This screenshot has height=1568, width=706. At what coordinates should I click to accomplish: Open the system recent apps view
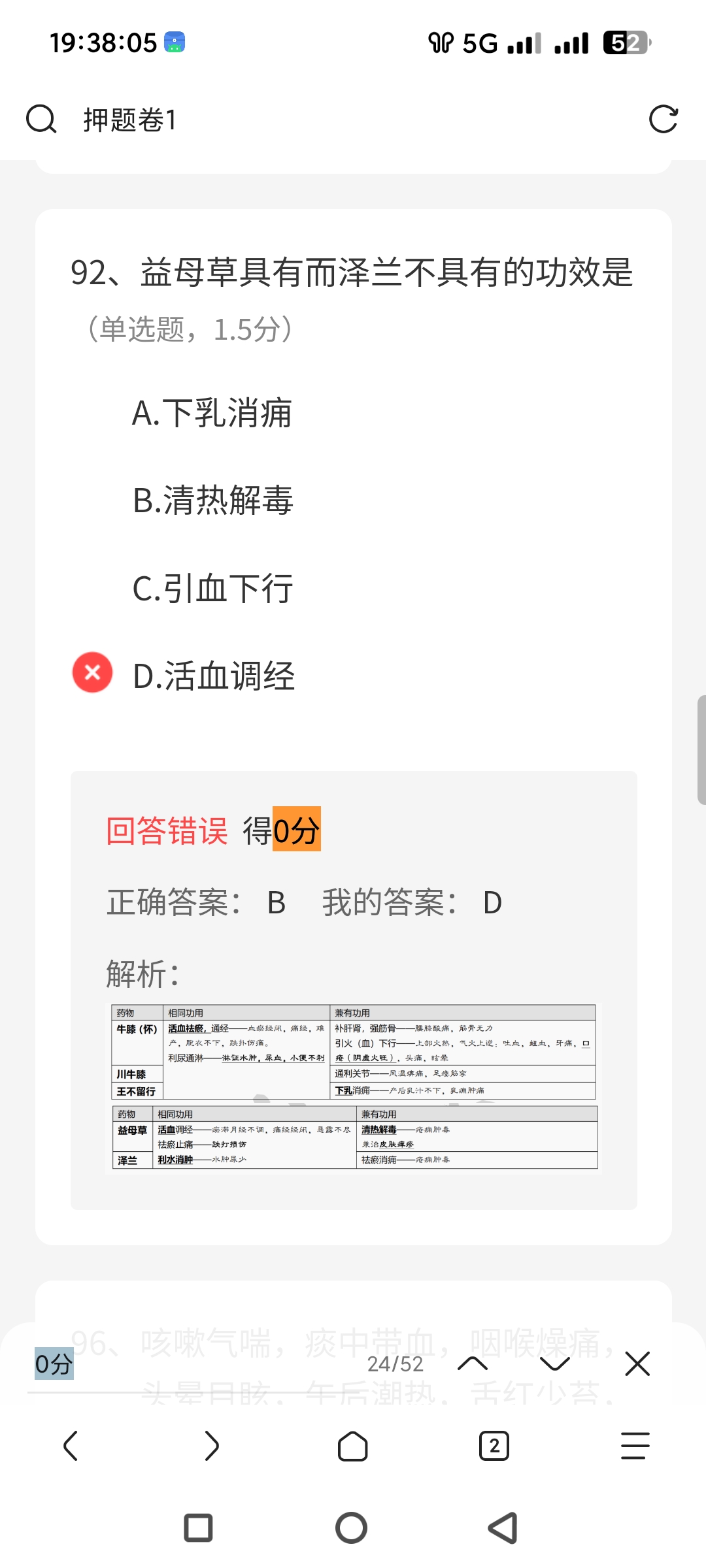point(199,1528)
